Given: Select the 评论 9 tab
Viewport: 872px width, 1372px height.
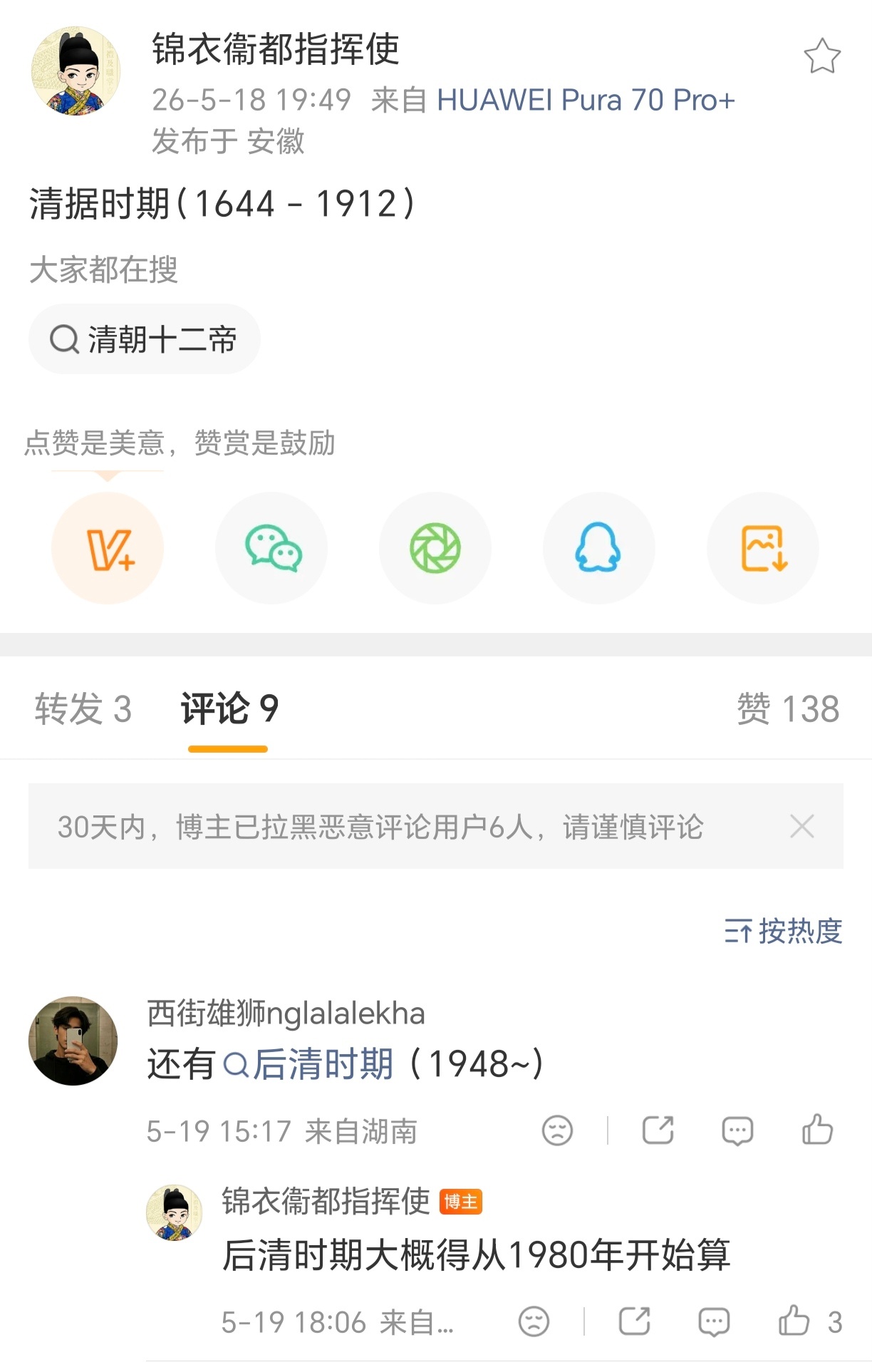Looking at the screenshot, I should 229,709.
